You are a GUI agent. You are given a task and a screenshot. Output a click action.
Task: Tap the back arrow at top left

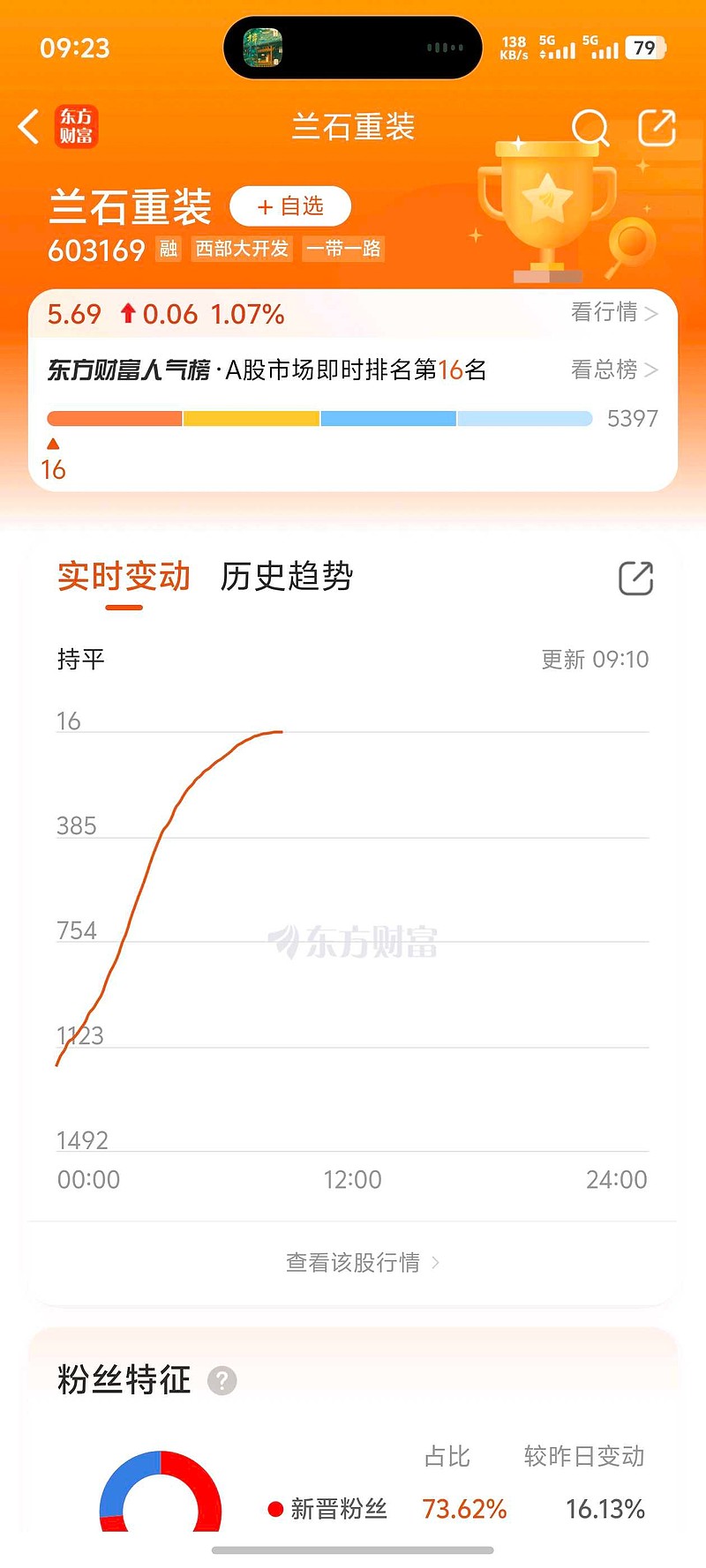27,127
